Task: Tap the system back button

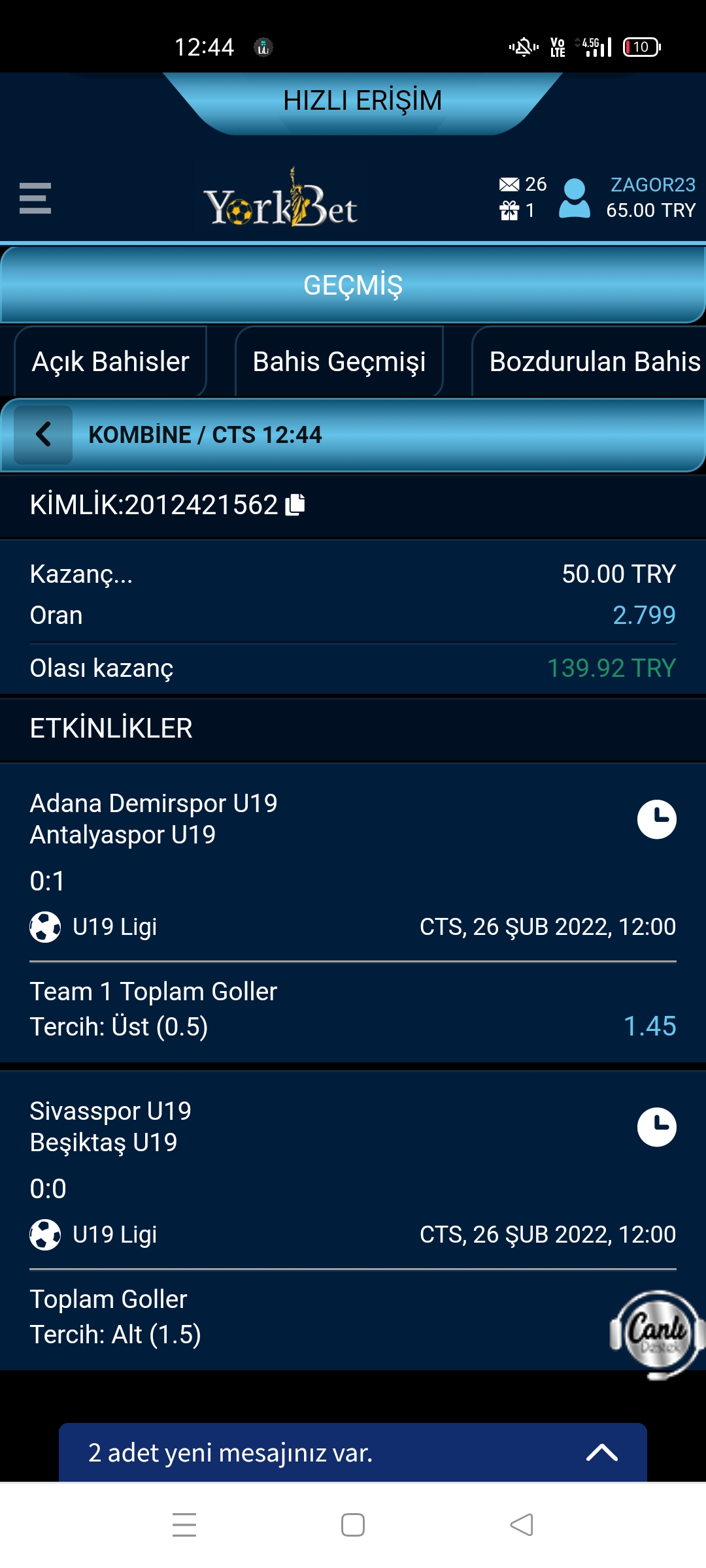Action: point(522,1525)
